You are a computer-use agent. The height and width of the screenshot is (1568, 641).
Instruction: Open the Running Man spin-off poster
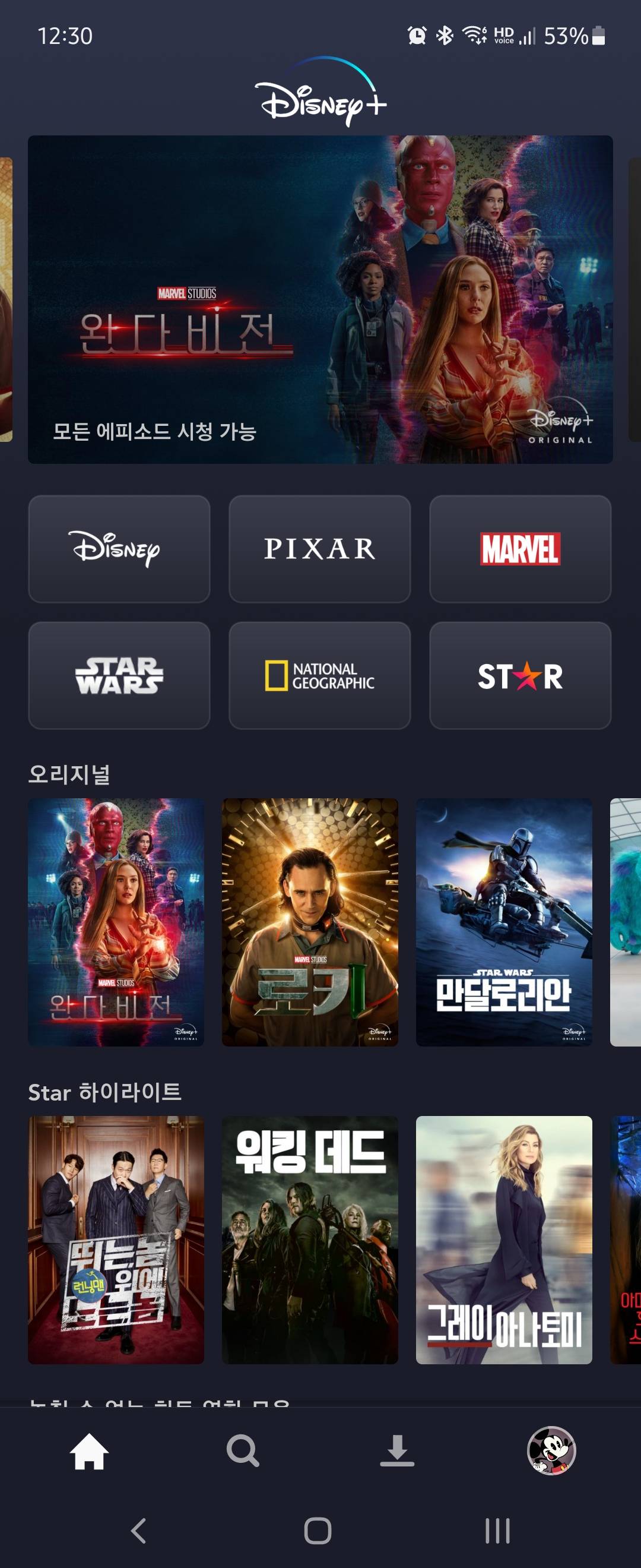point(116,1240)
